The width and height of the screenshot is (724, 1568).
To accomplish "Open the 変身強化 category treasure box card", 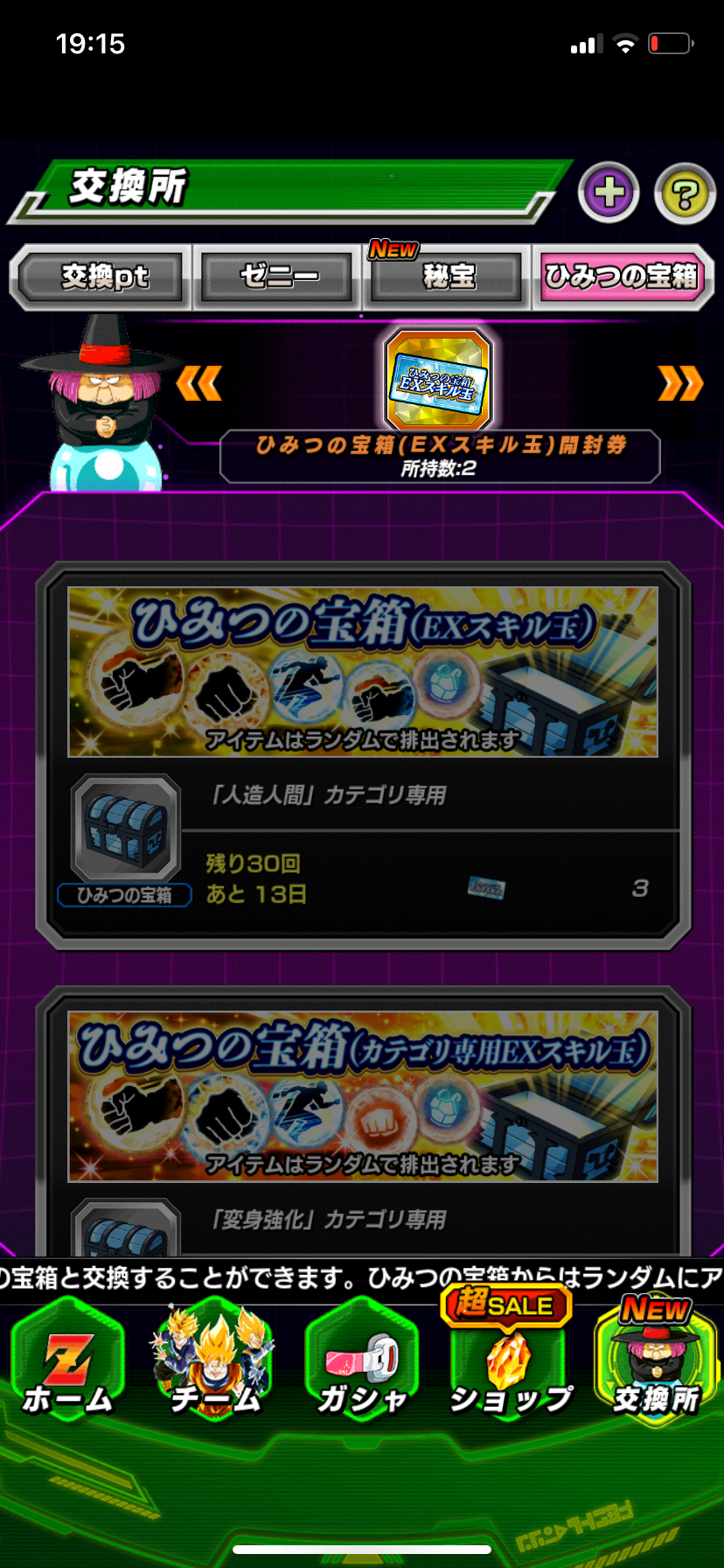I will tap(363, 1129).
